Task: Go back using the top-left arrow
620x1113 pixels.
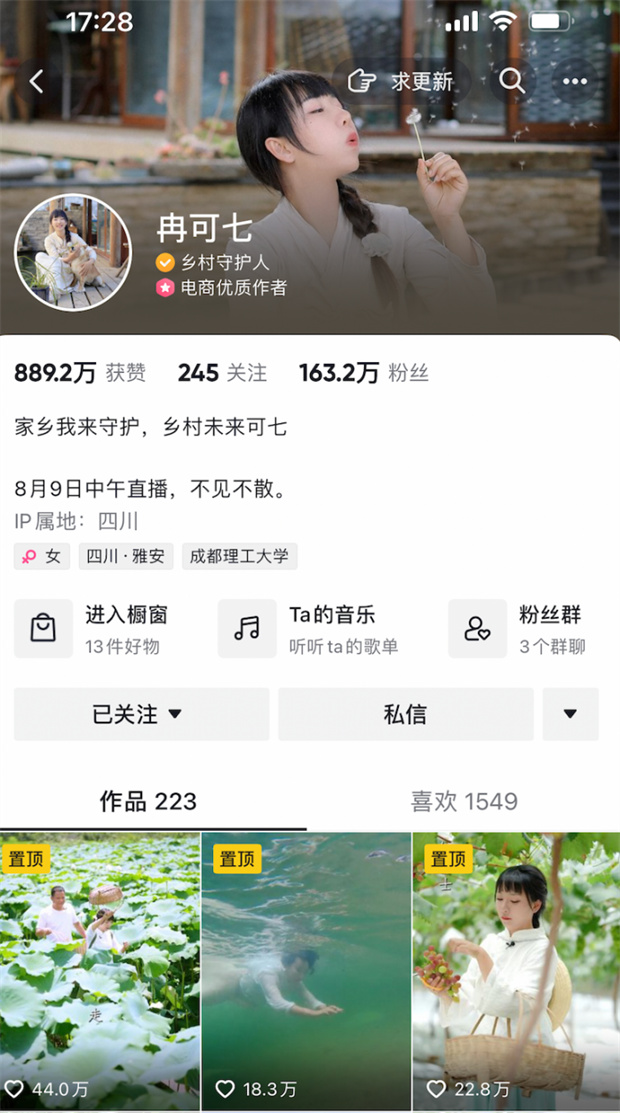Action: tap(37, 82)
